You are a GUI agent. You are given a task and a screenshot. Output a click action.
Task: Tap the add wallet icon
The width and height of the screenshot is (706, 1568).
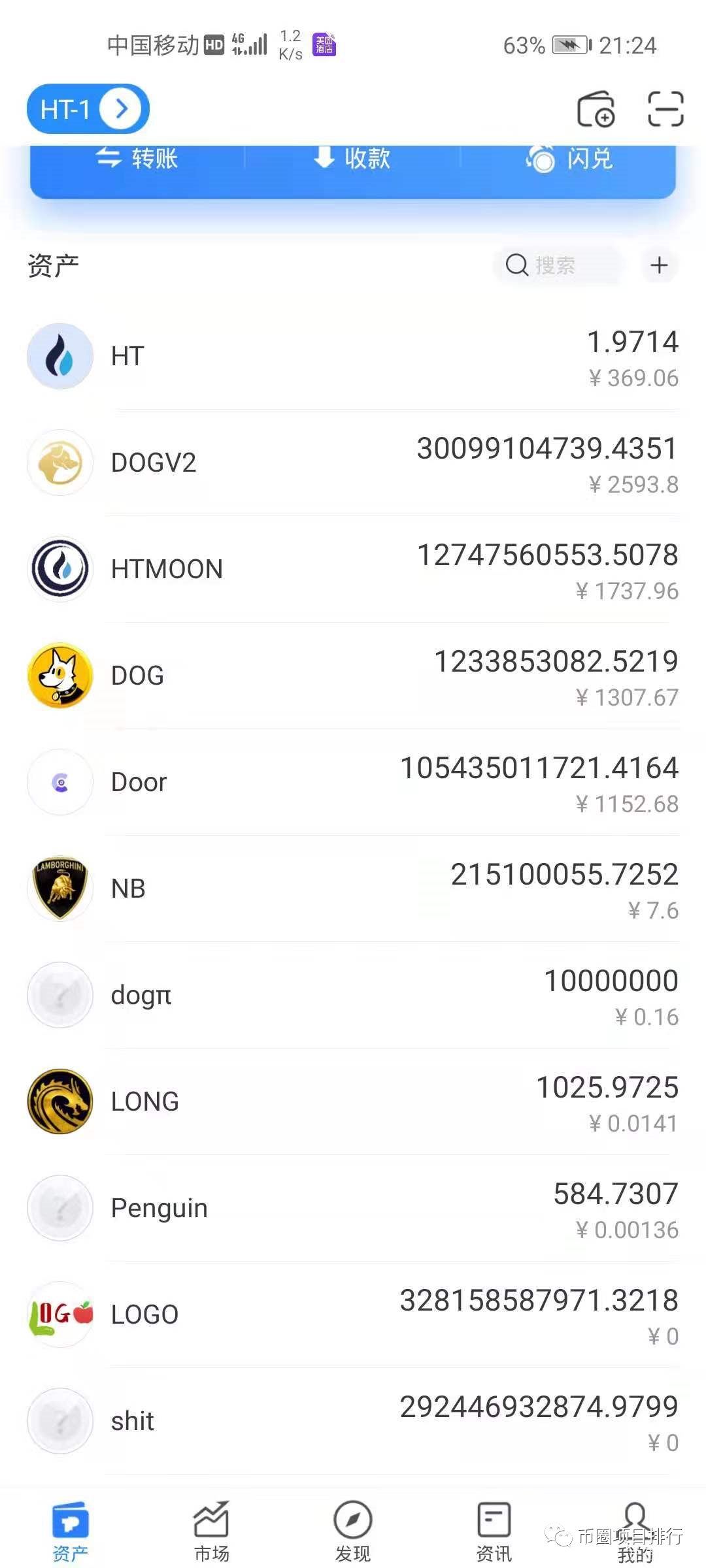pyautogui.click(x=596, y=109)
